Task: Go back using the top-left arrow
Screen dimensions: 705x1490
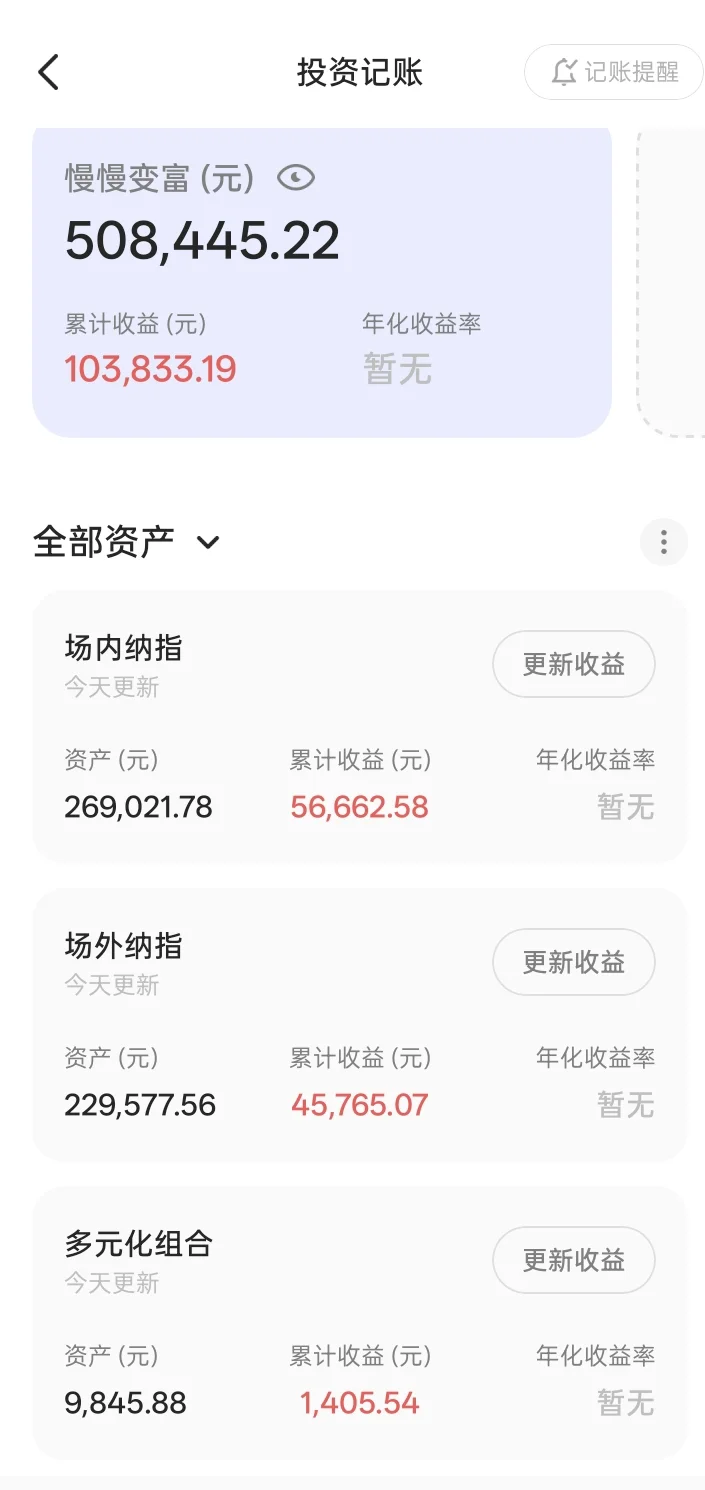Action: click(48, 73)
